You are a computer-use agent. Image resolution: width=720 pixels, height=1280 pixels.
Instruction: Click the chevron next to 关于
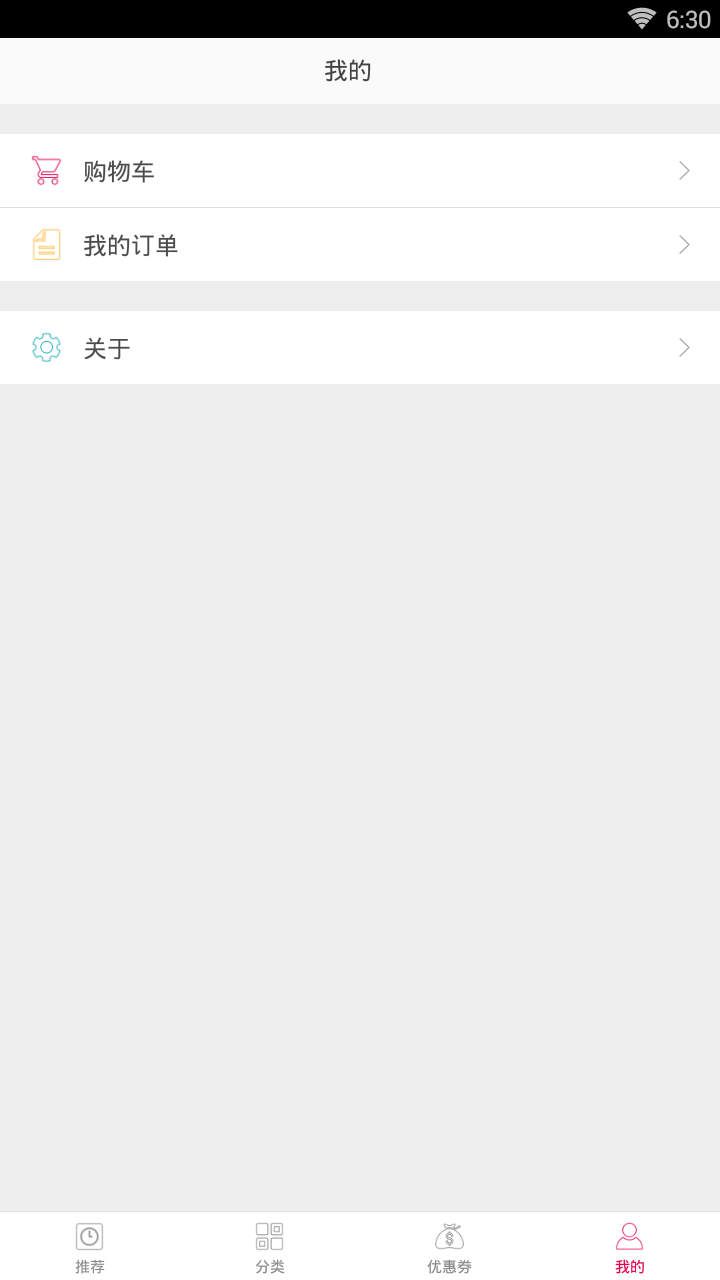click(683, 347)
